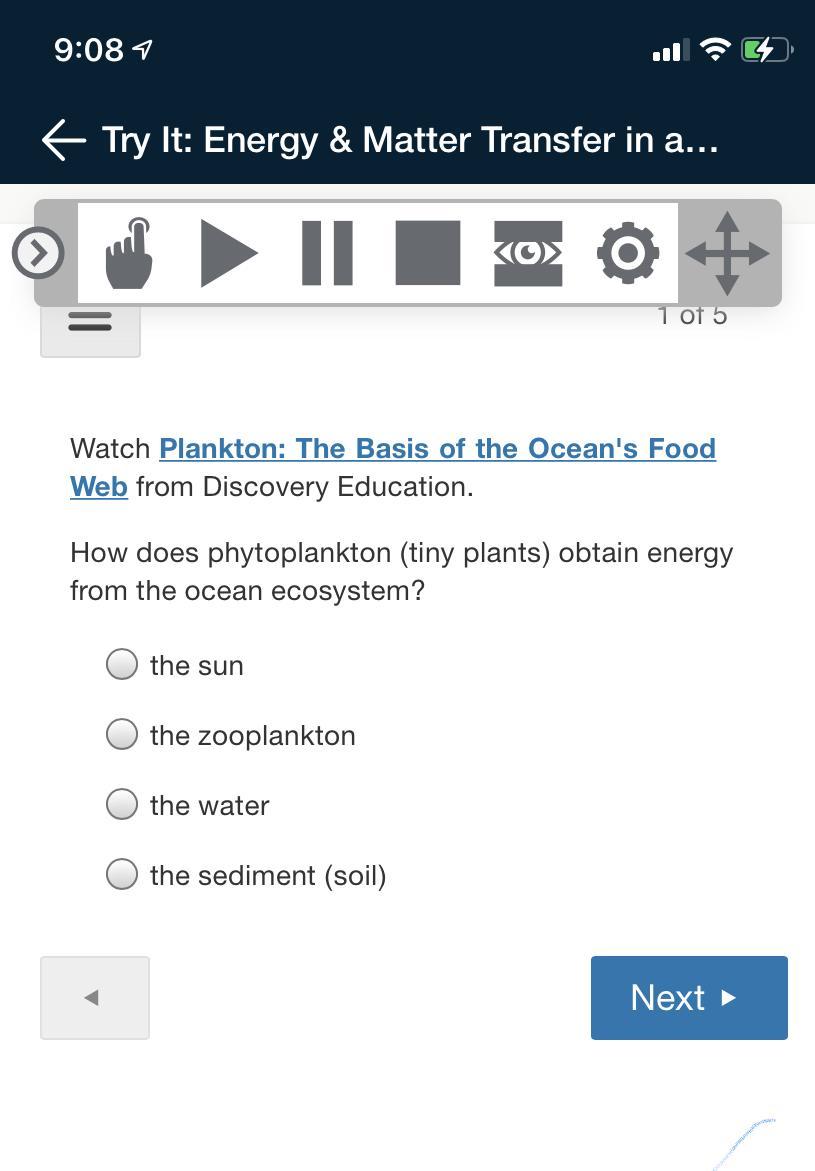The width and height of the screenshot is (815, 1171).
Task: Pick "the water" radio option
Action: (x=122, y=804)
